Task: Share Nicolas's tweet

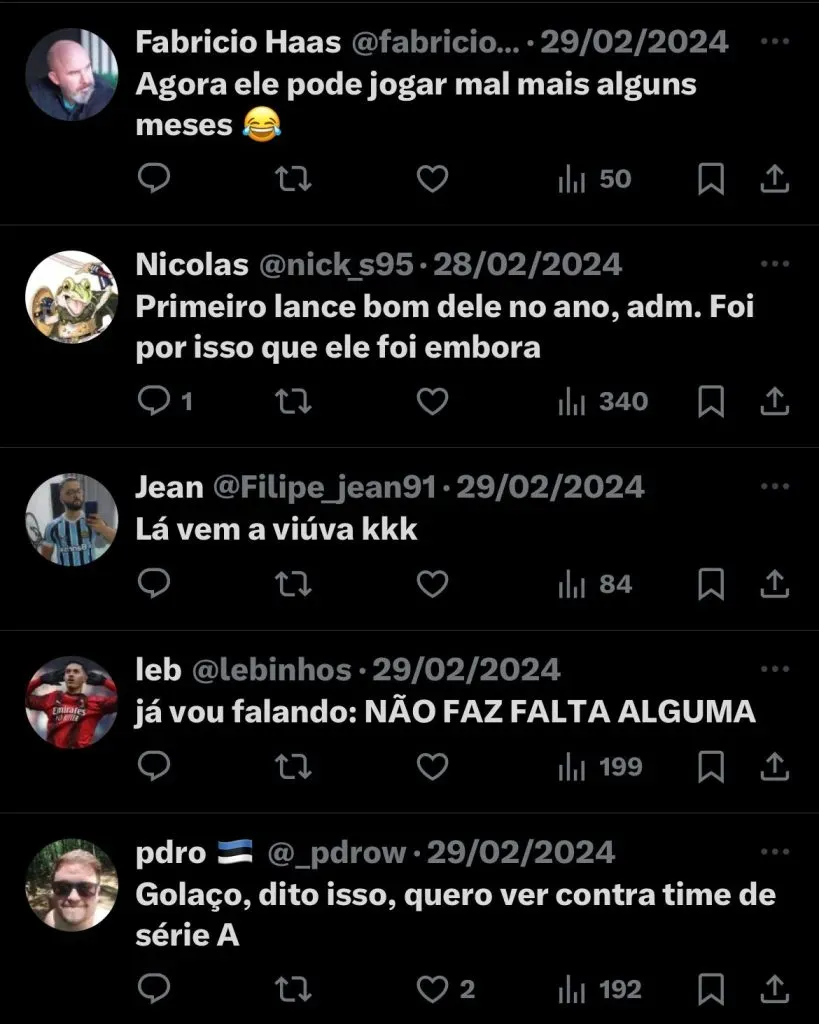Action: click(x=775, y=402)
